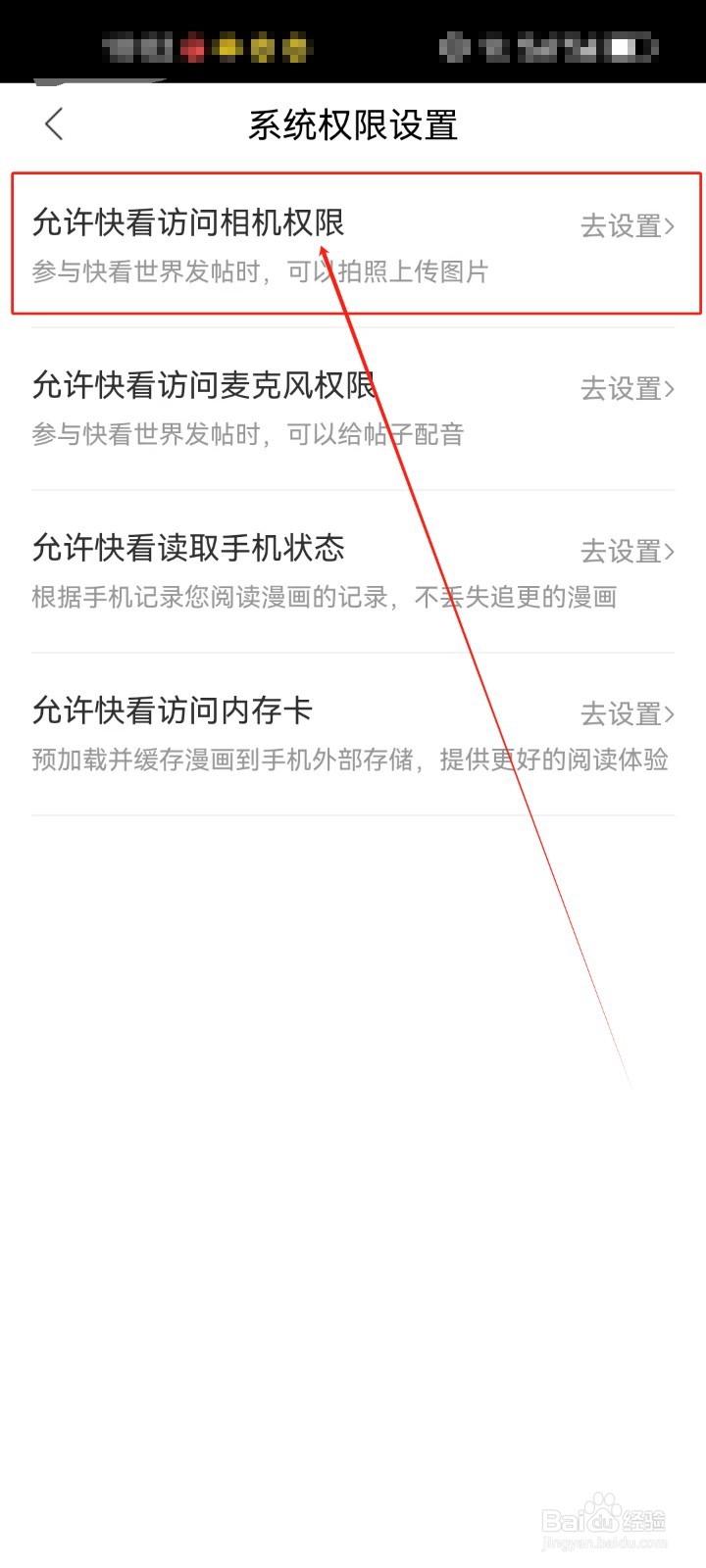Select the 系统权限设置 title
This screenshot has height=1568, width=706.
coord(353,125)
